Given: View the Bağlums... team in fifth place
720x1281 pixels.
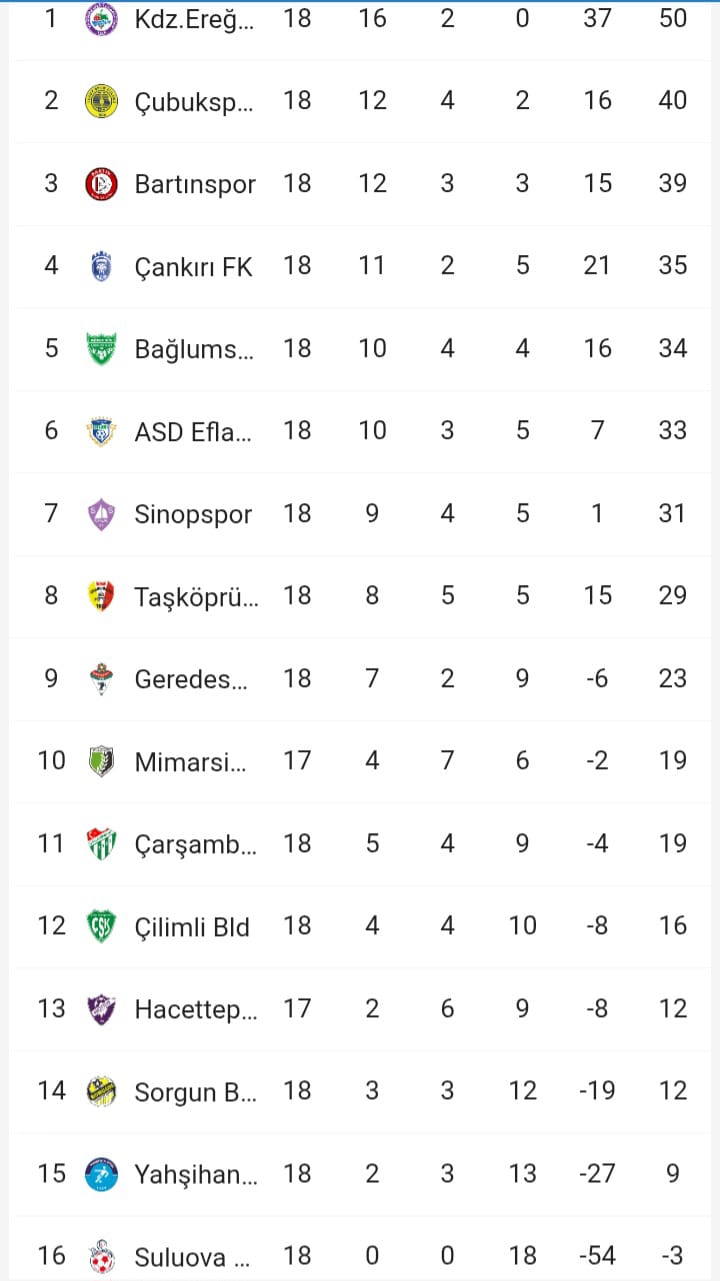Looking at the screenshot, I should (x=360, y=349).
